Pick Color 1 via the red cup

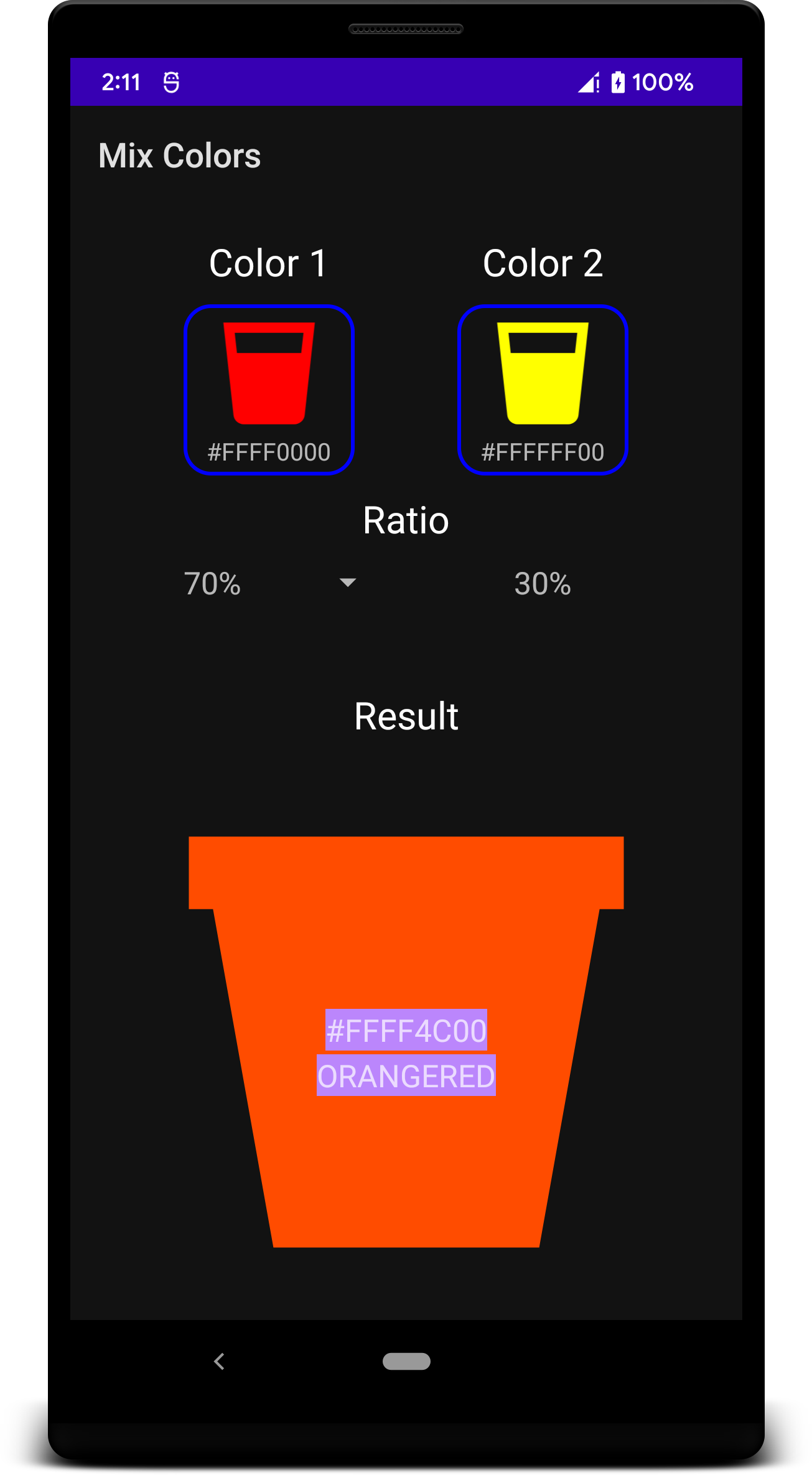coord(269,389)
